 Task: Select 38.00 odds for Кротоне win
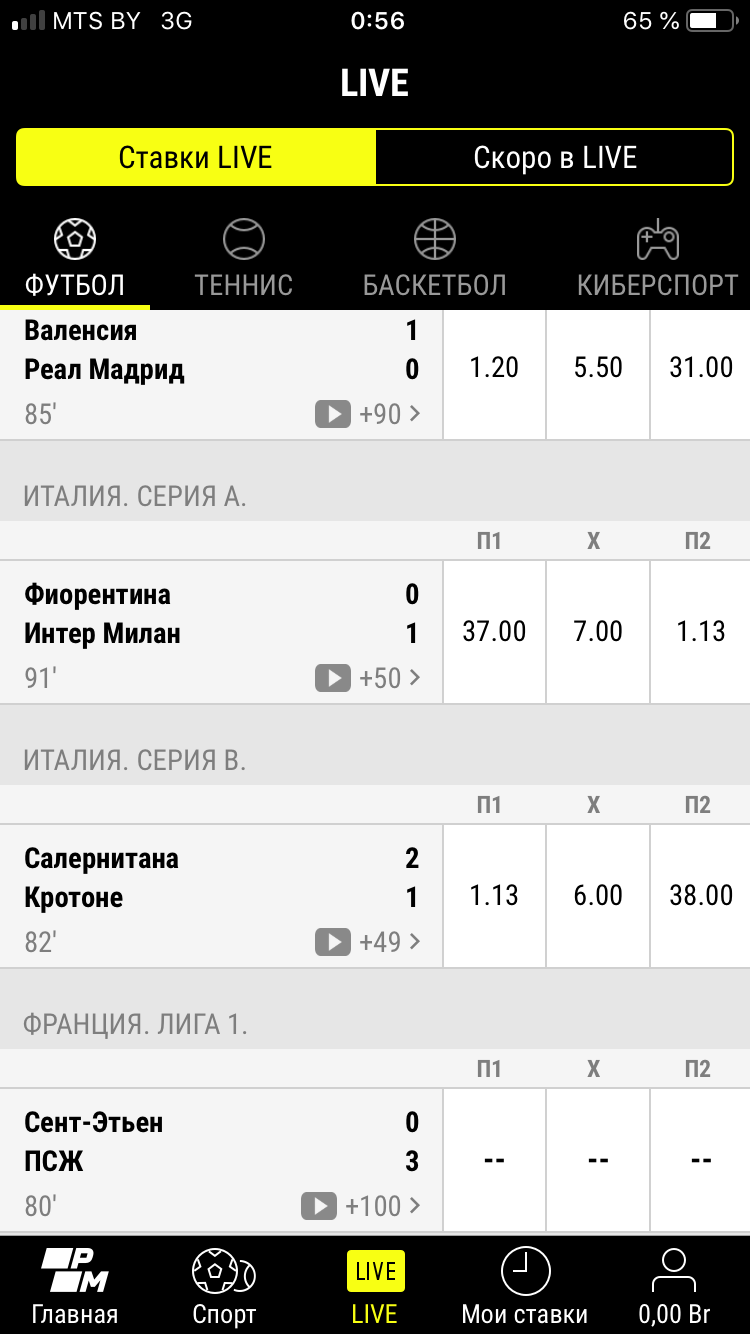click(700, 896)
